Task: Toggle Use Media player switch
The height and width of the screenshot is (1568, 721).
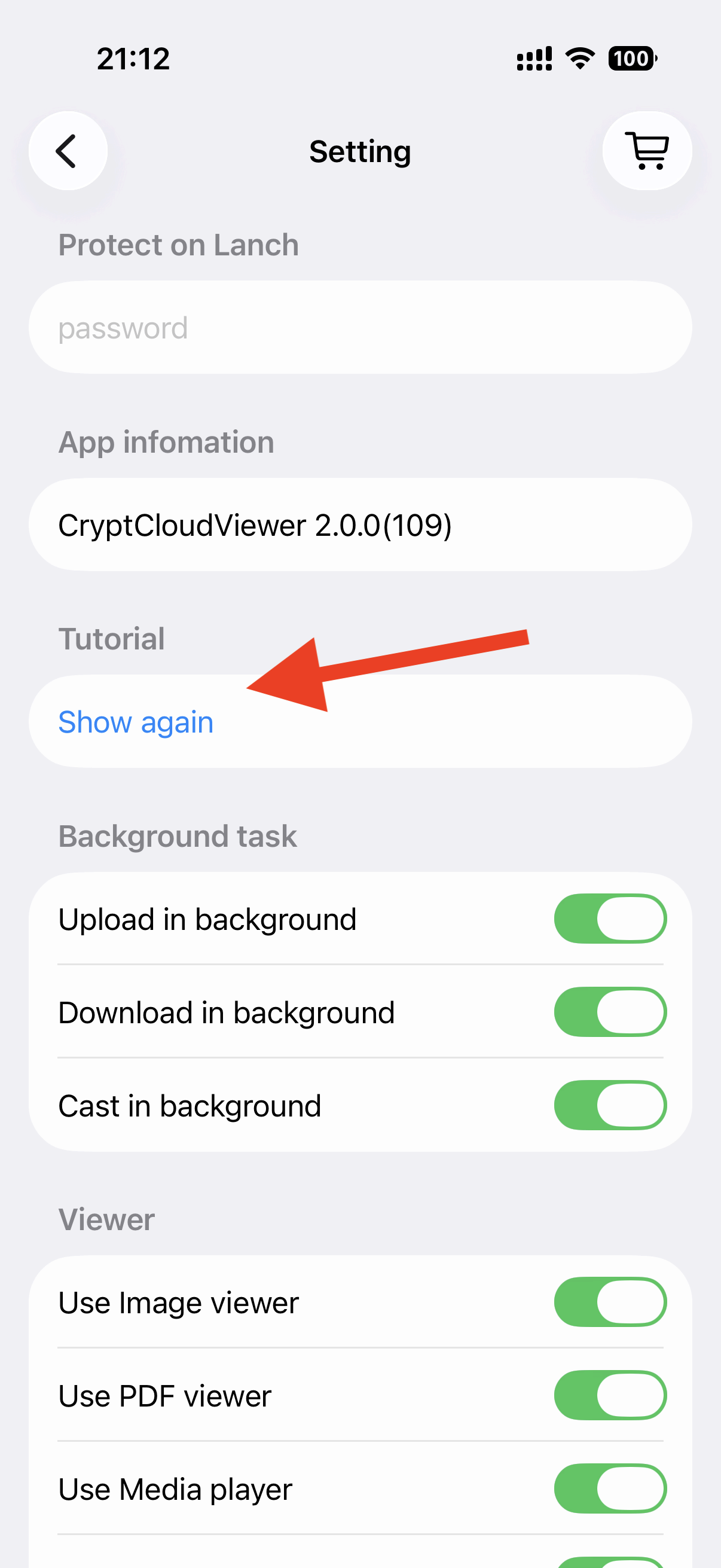Action: 610,1488
